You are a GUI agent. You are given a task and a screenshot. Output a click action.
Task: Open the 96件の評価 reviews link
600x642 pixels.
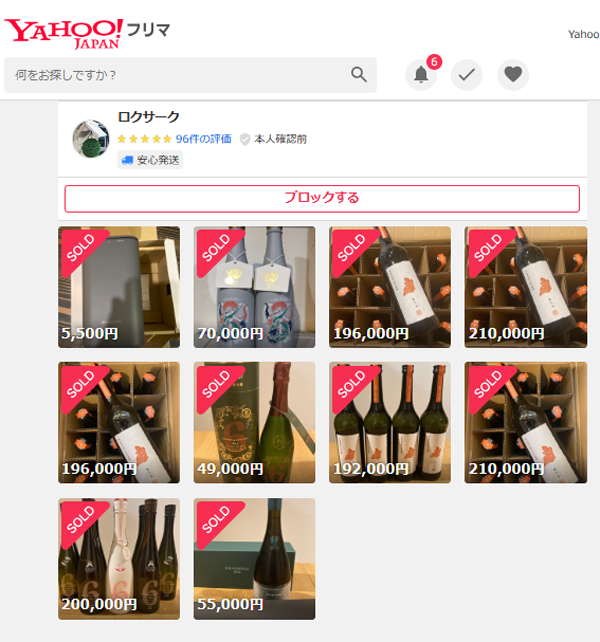(x=203, y=139)
